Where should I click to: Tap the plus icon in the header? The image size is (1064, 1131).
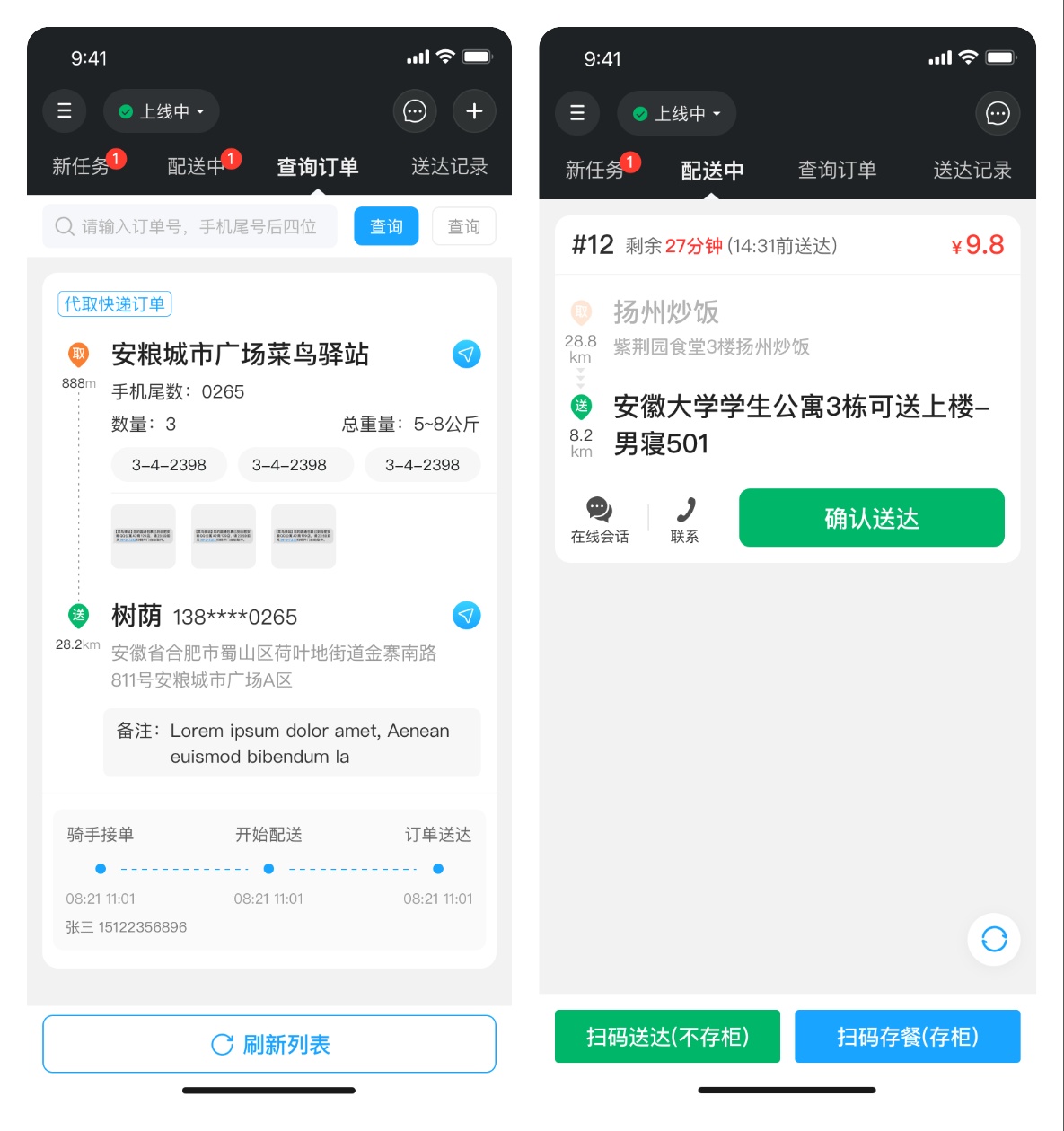pos(474,111)
